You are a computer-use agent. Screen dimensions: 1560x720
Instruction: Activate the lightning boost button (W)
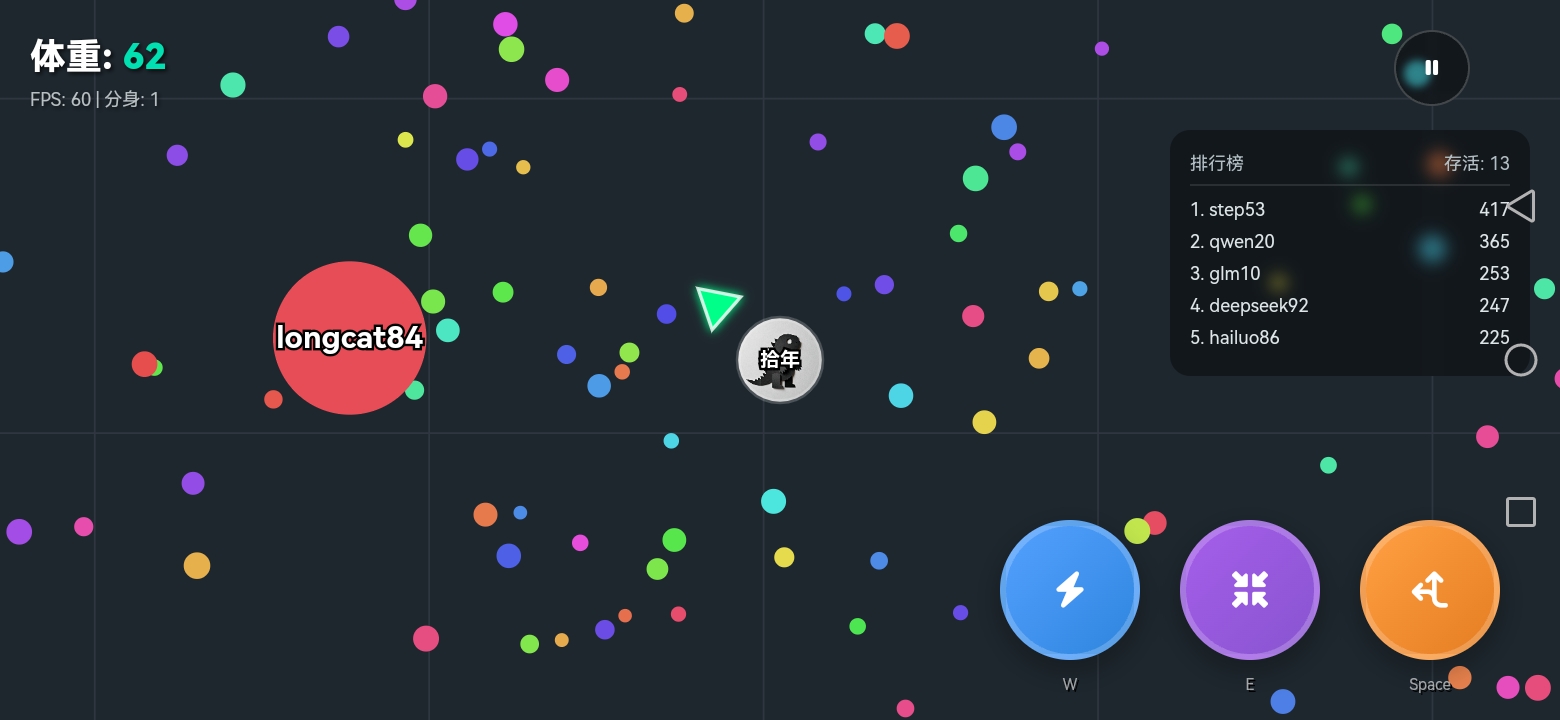(1069, 590)
